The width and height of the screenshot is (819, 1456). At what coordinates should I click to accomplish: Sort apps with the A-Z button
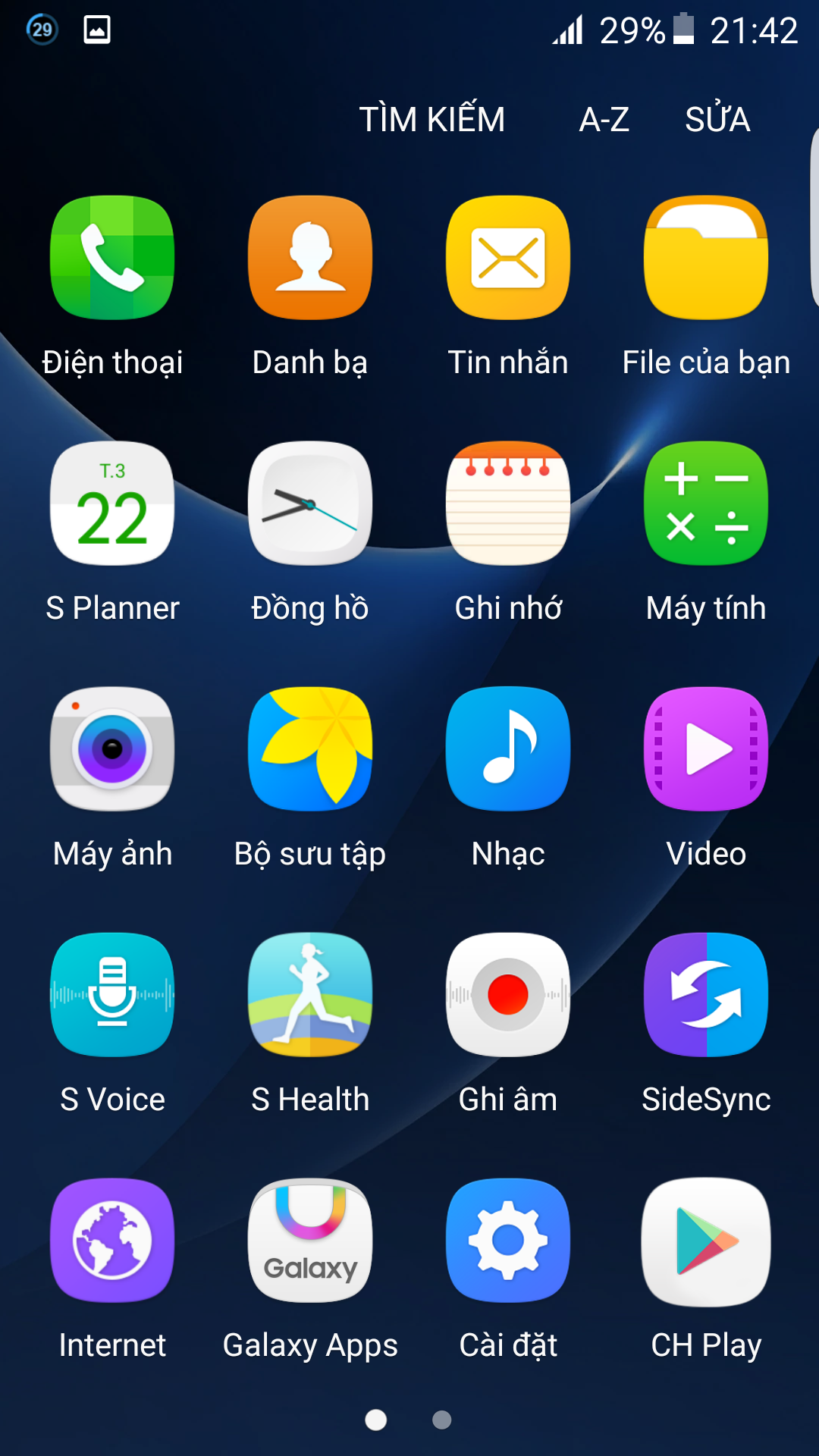[x=604, y=119]
